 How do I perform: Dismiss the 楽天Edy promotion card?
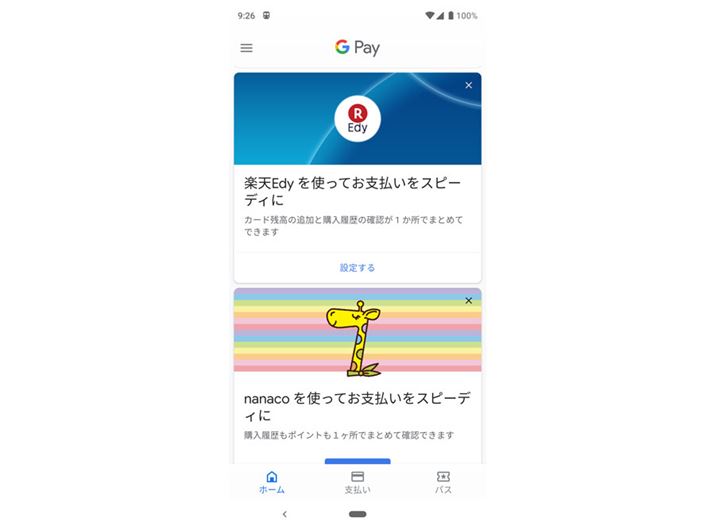coord(468,86)
